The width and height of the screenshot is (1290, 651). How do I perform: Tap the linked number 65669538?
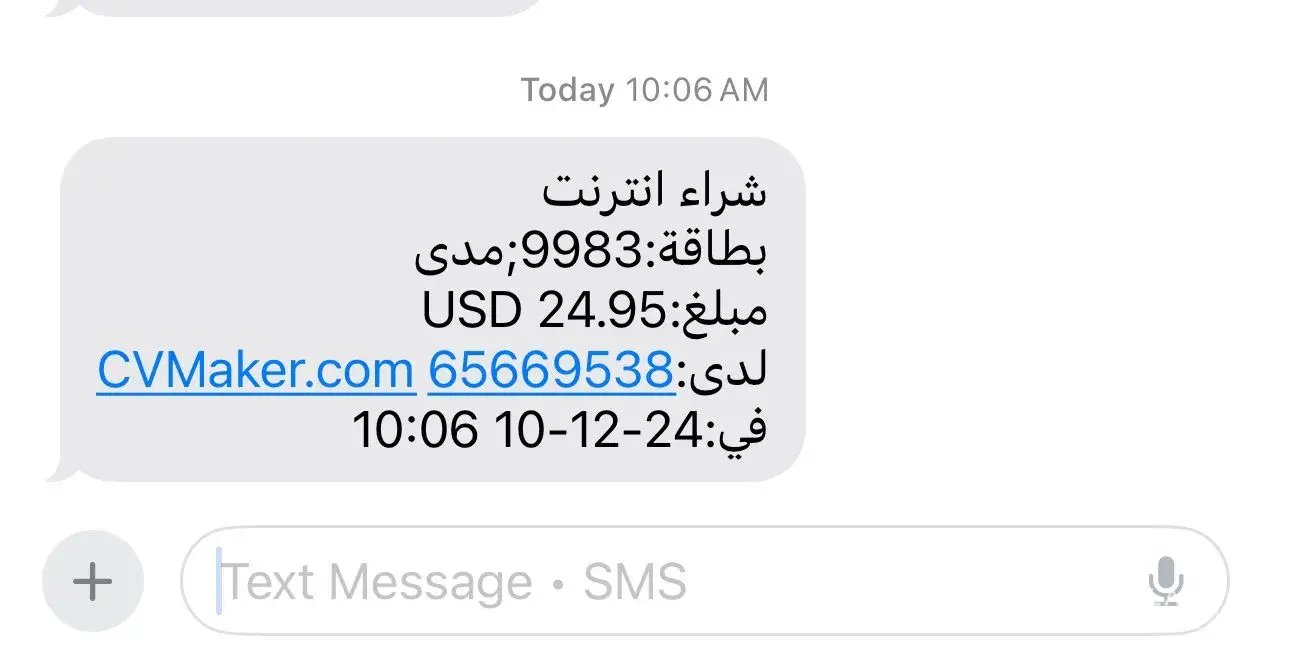pyautogui.click(x=551, y=372)
